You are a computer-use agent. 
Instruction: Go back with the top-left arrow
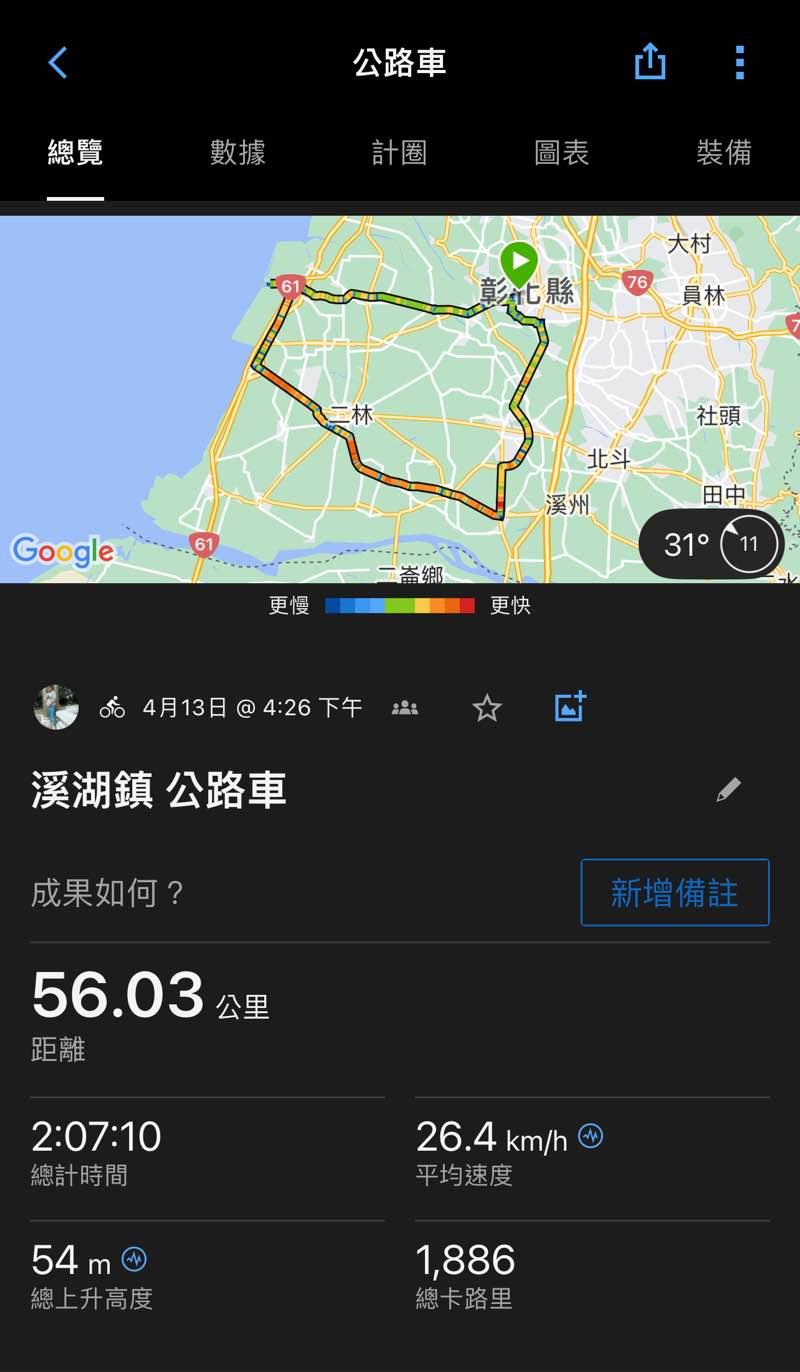click(58, 63)
